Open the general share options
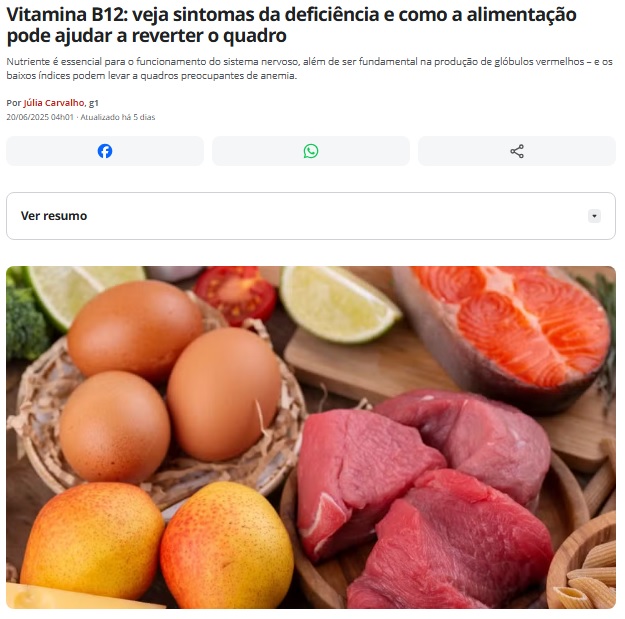Viewport: 625px width, 619px height. 517,151
